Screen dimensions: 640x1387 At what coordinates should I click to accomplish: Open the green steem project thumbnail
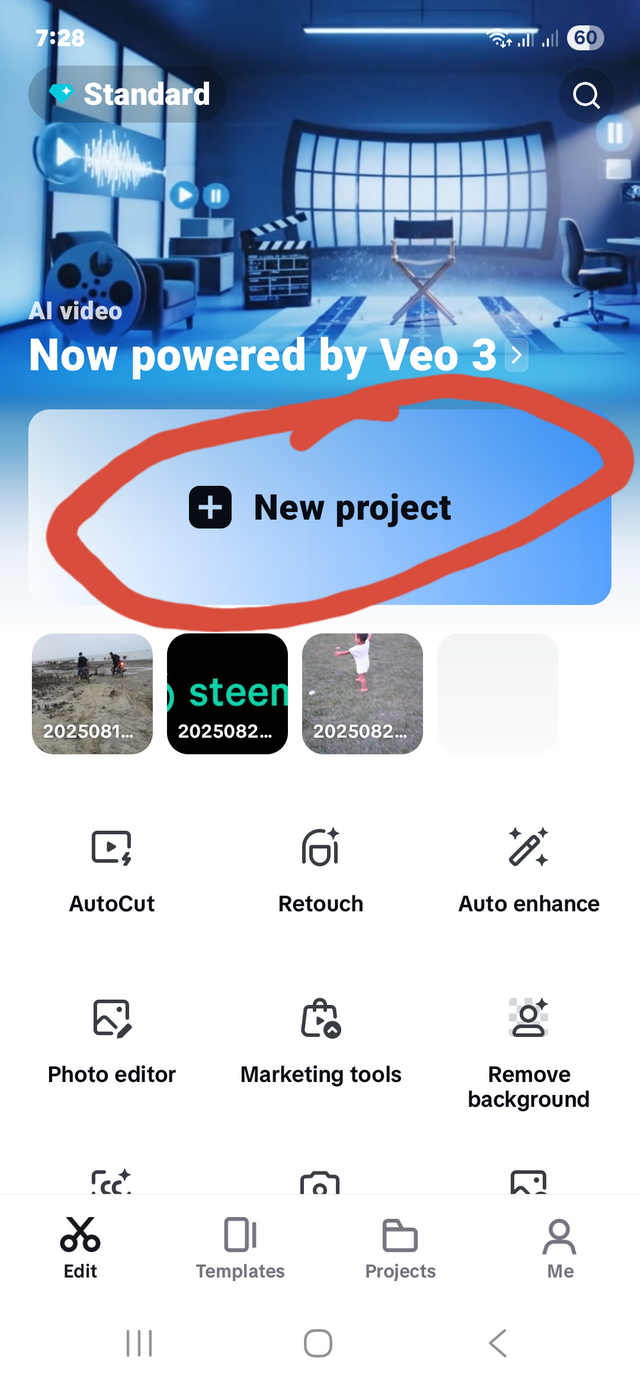[x=227, y=693]
